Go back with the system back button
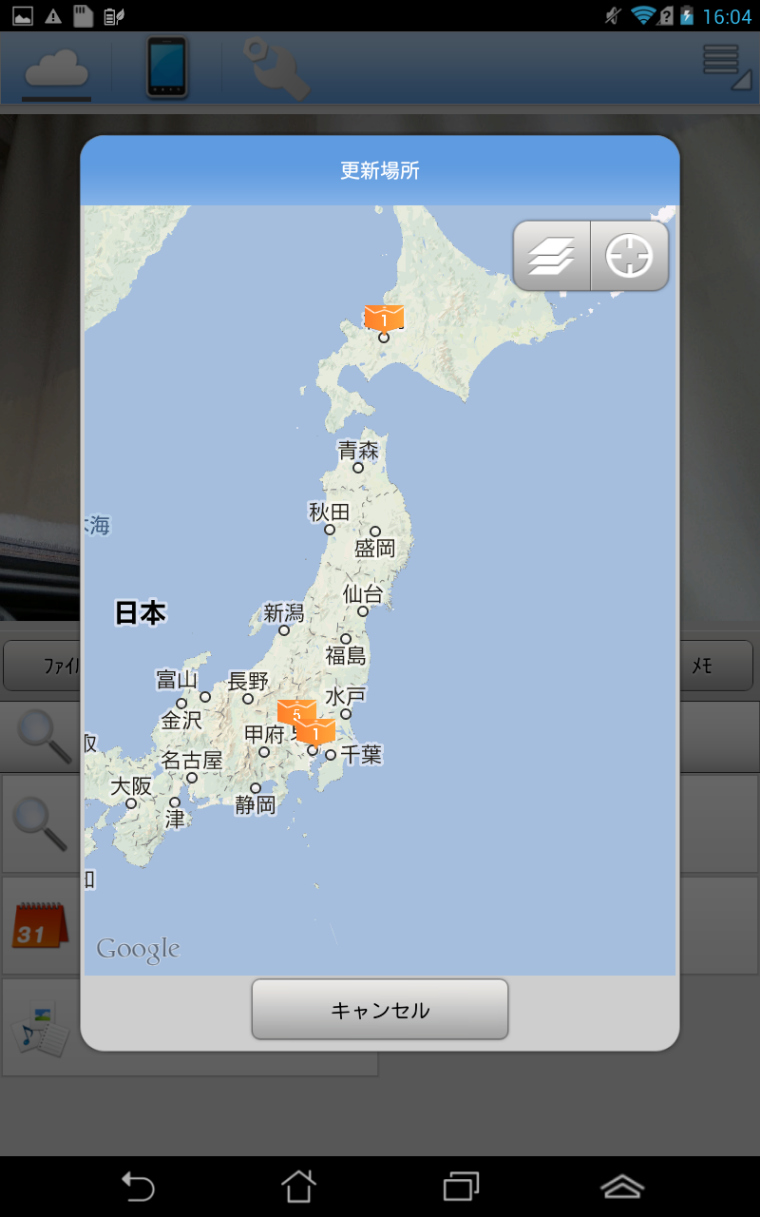Viewport: 760px width, 1217px height. tap(138, 1187)
